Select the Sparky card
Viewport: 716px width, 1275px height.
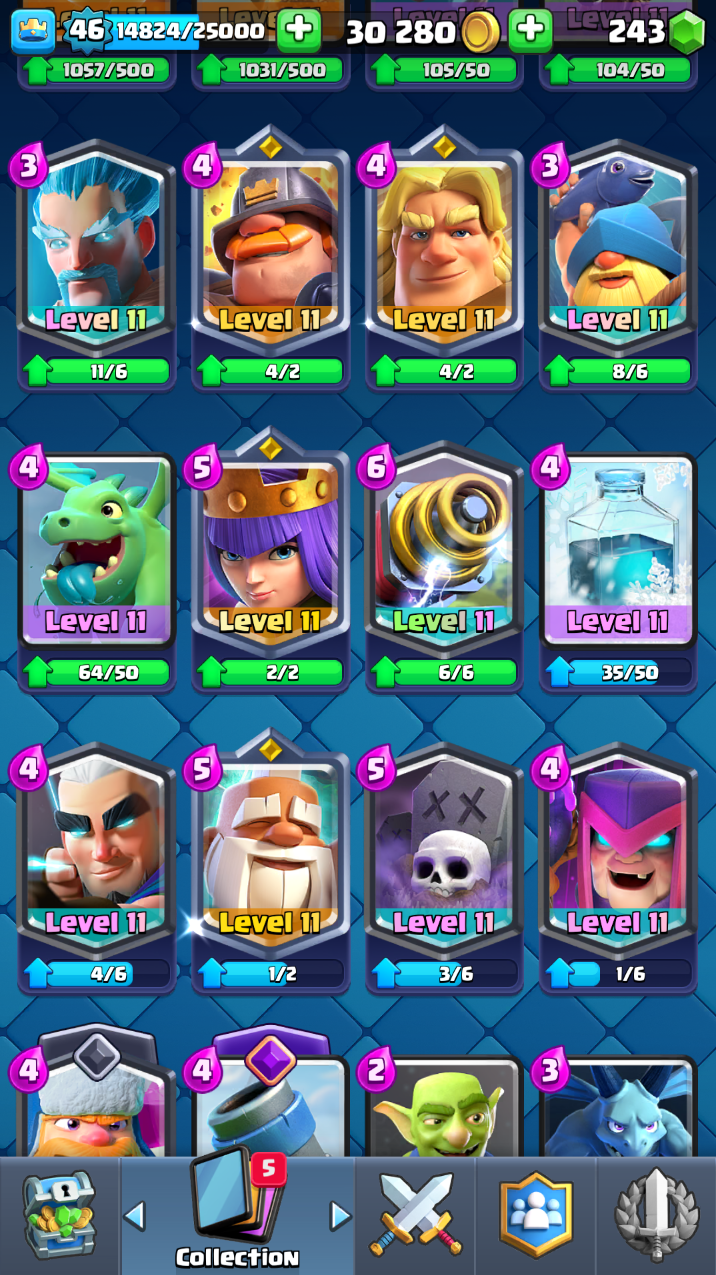click(444, 550)
